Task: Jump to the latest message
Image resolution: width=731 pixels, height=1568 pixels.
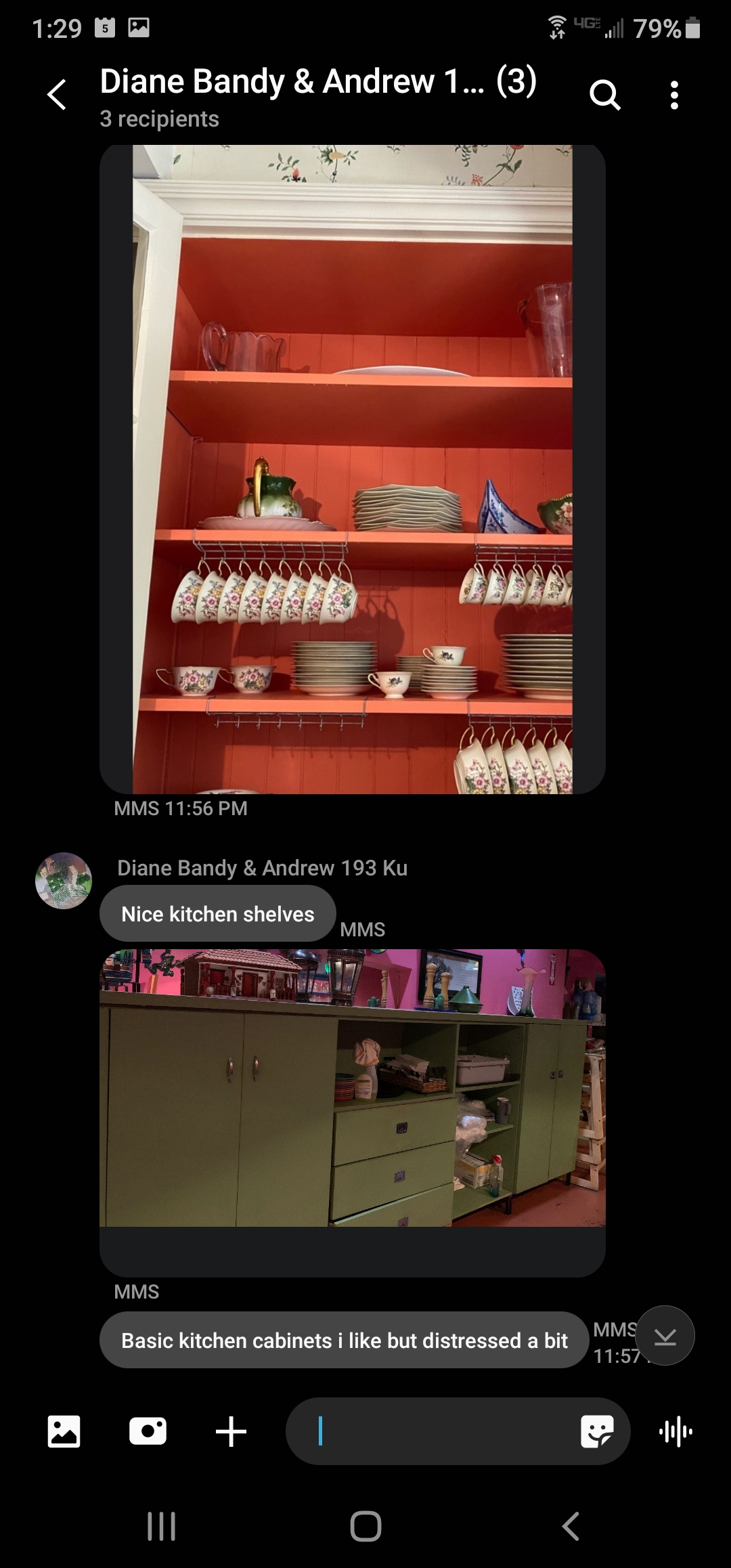Action: (665, 1336)
